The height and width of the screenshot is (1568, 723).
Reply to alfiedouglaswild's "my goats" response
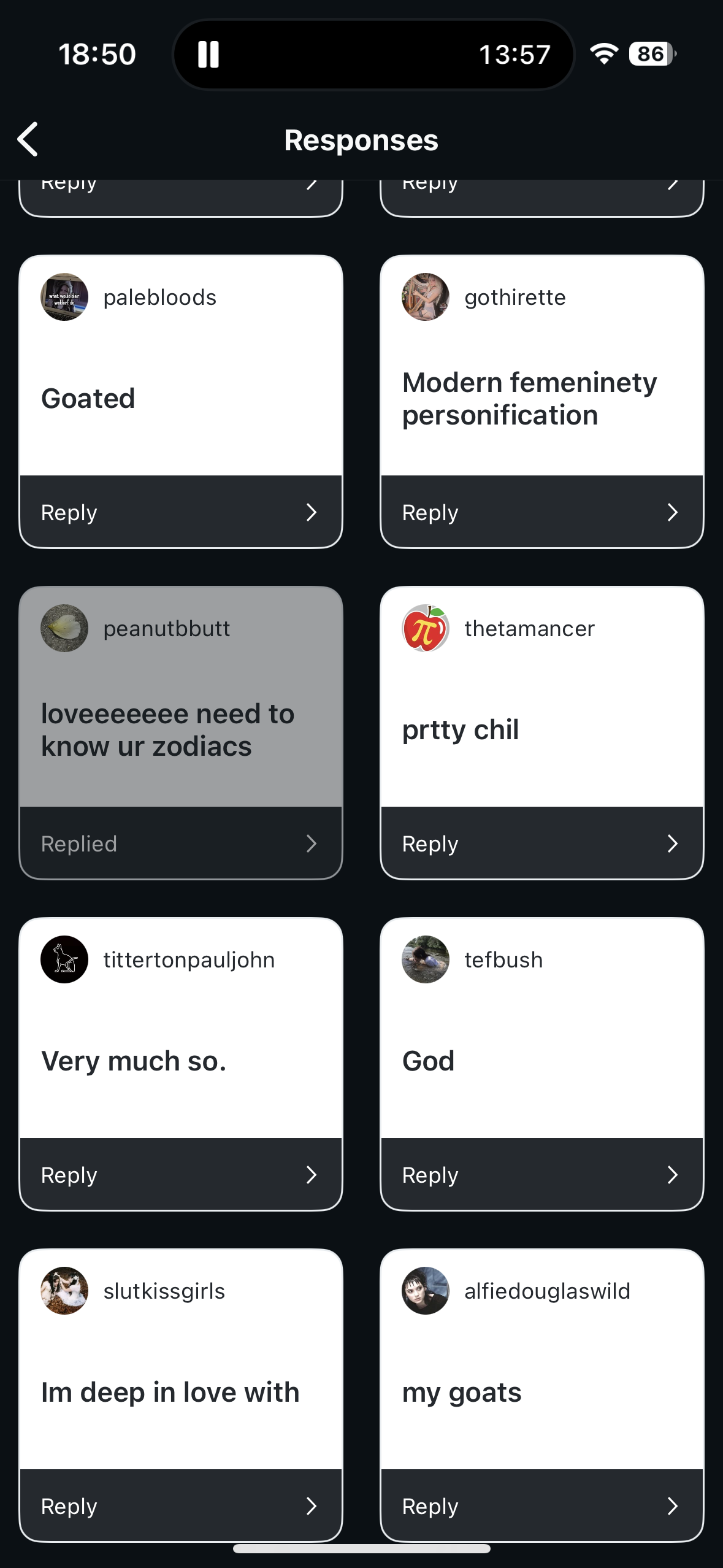click(x=541, y=1505)
